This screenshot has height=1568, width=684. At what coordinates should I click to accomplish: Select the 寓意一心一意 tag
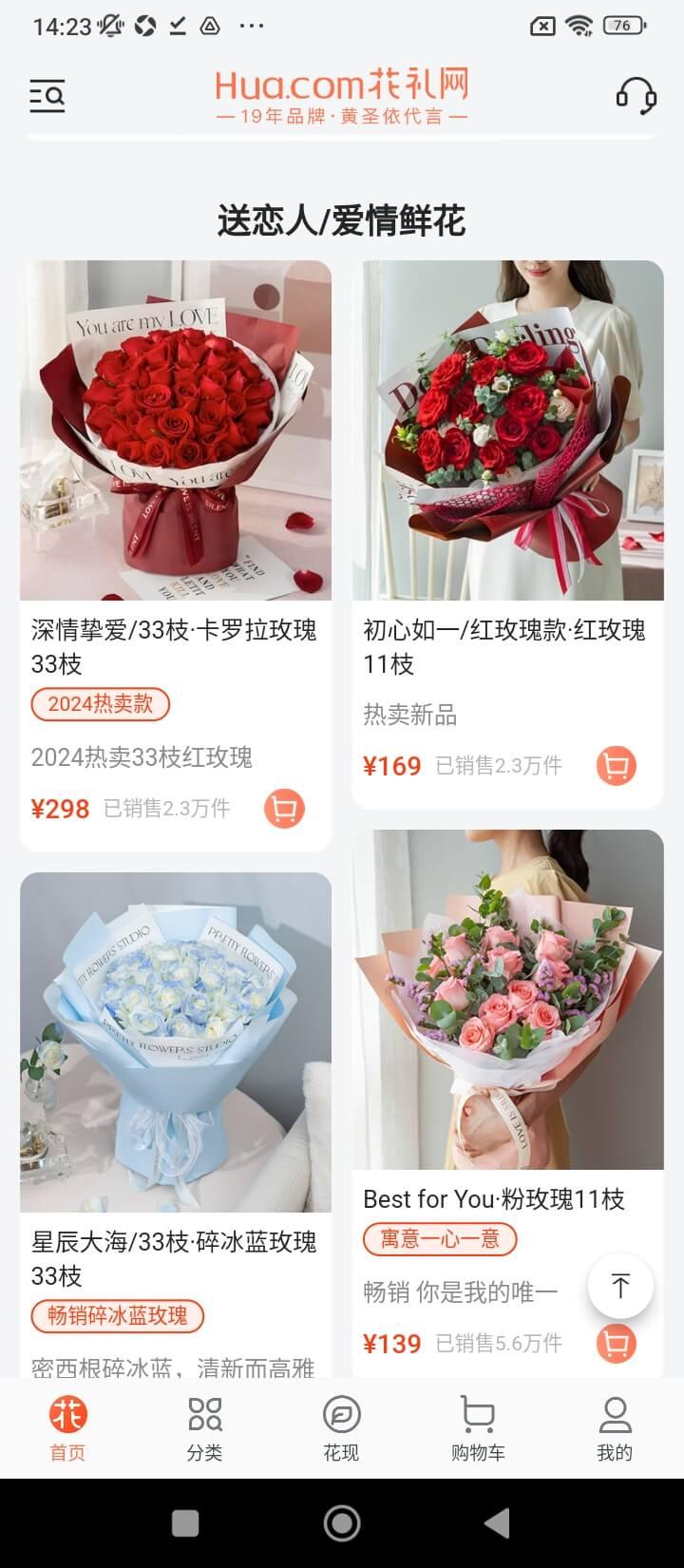pos(439,1239)
